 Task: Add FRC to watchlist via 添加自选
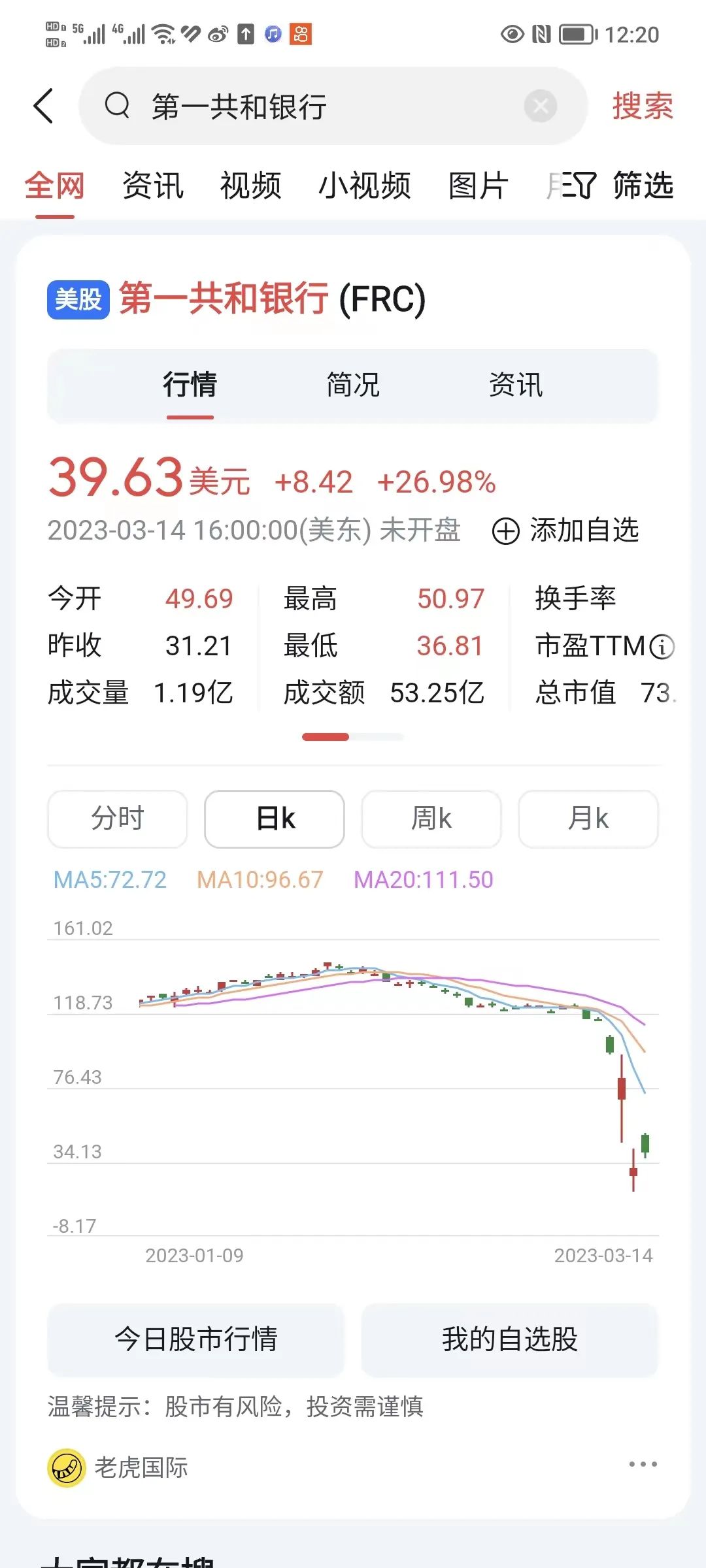(565, 531)
